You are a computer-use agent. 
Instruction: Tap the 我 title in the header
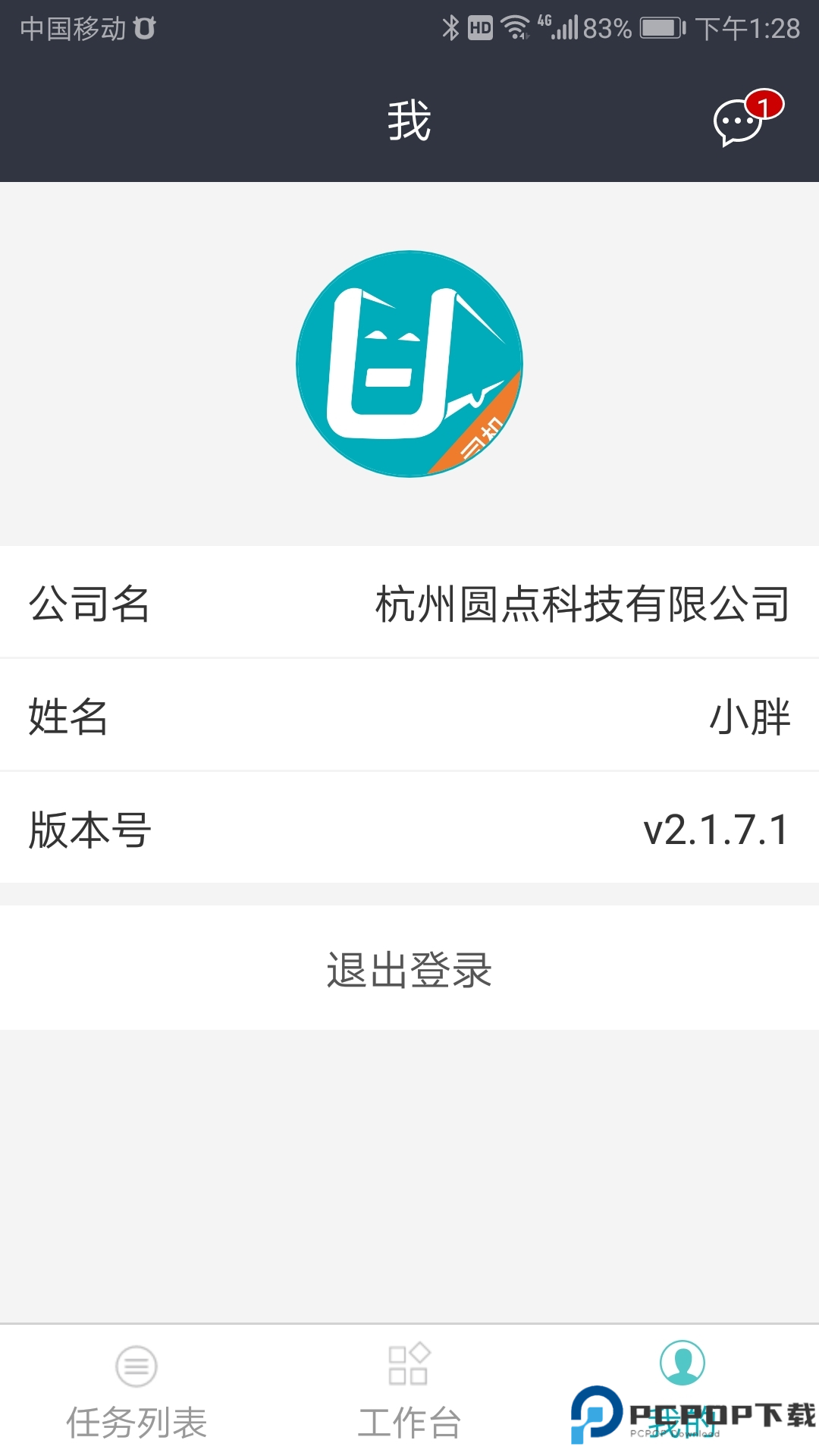pos(409,121)
